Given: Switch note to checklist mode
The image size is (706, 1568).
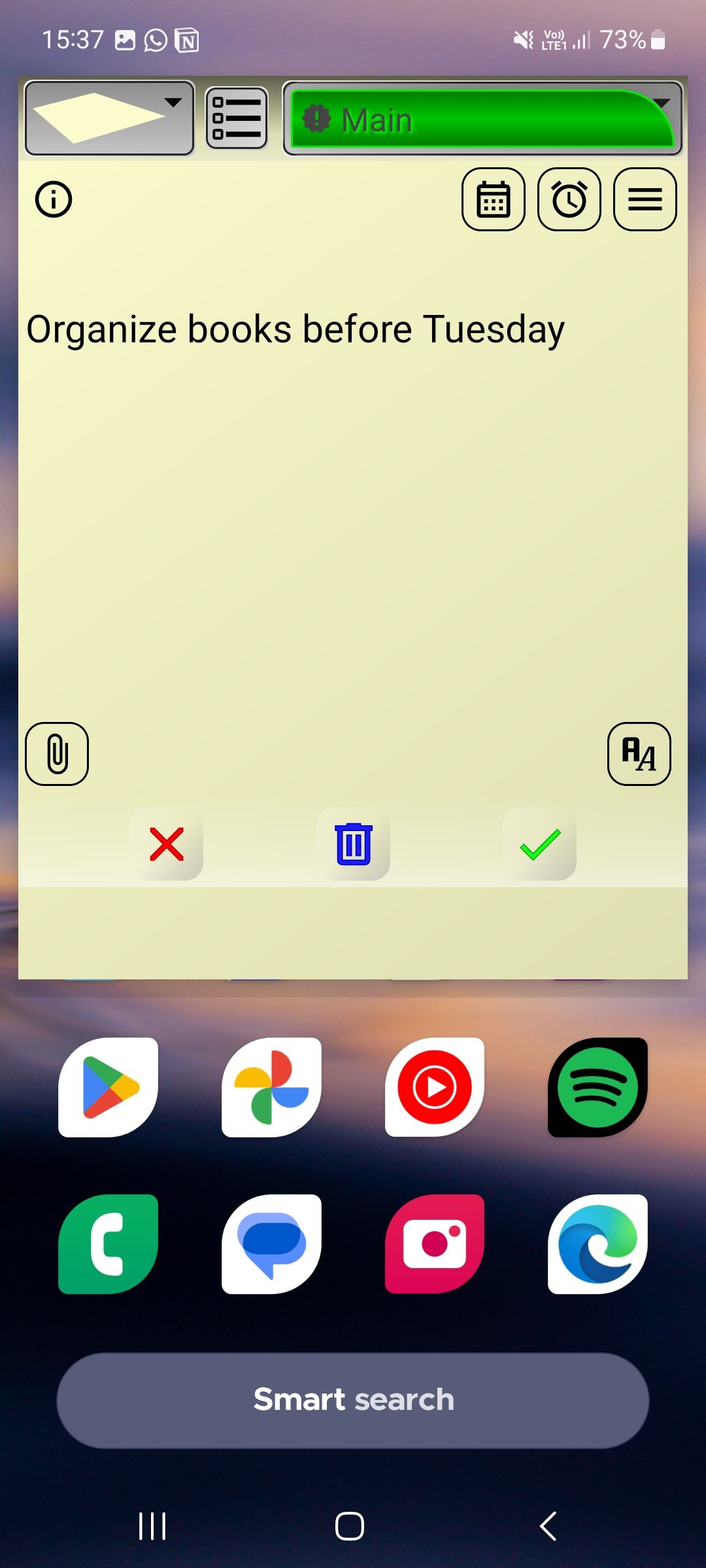Looking at the screenshot, I should [x=237, y=118].
